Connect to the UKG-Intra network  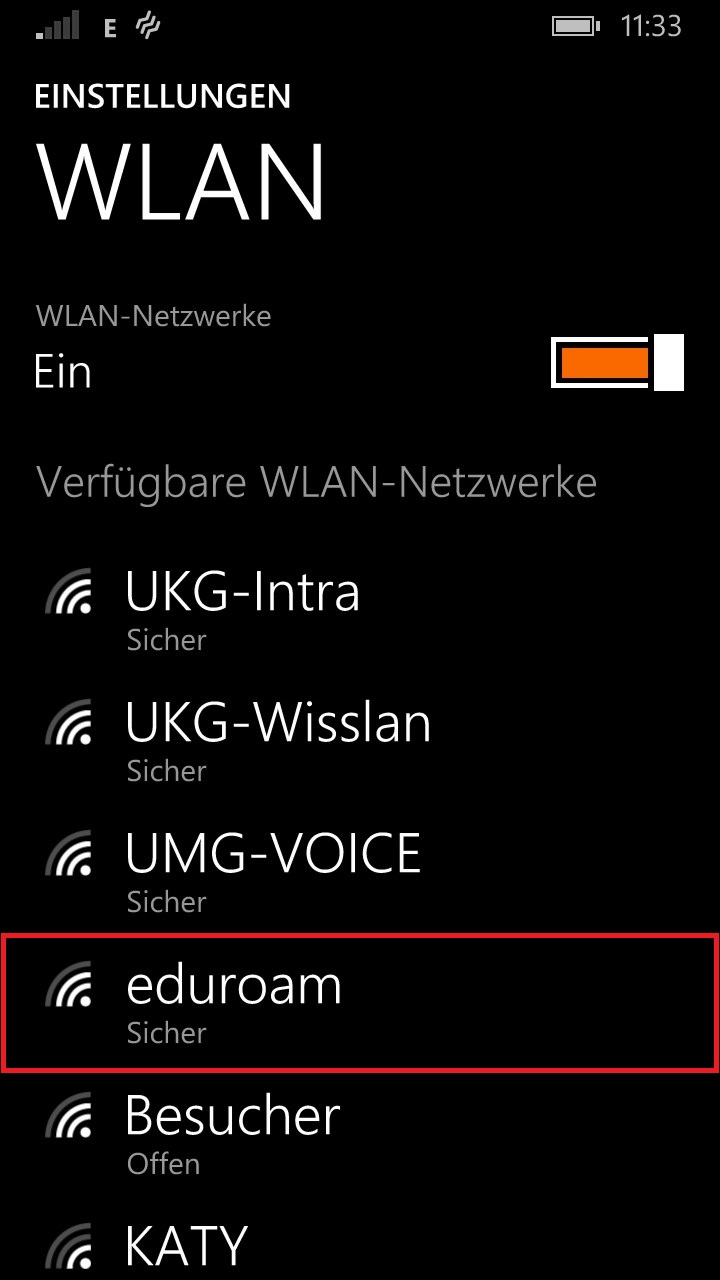(360, 607)
